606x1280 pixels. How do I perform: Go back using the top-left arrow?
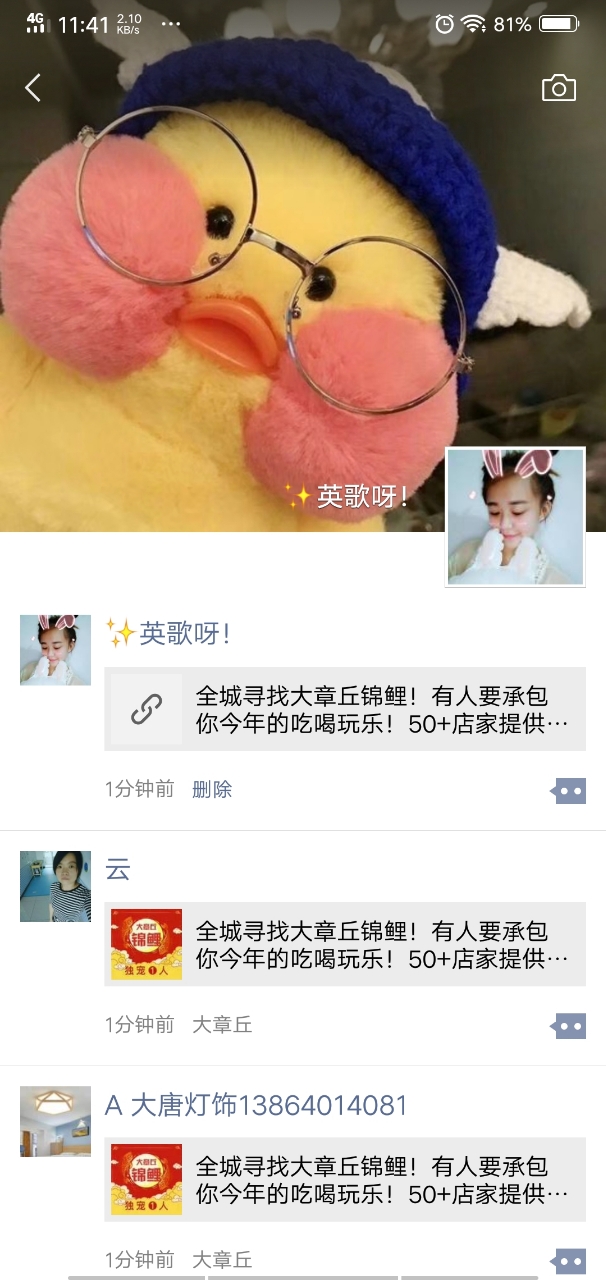pyautogui.click(x=33, y=88)
